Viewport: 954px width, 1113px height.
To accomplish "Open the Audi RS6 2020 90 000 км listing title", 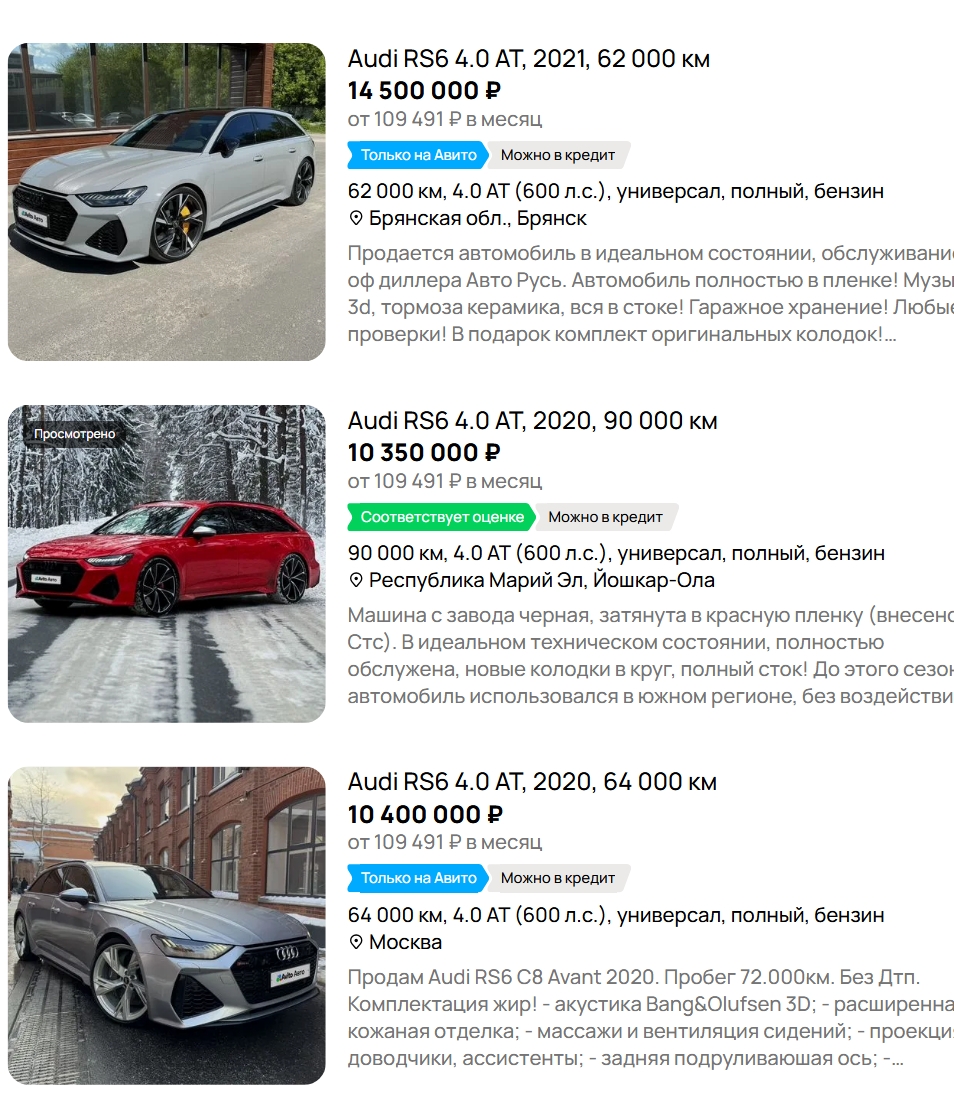I will click(x=532, y=421).
